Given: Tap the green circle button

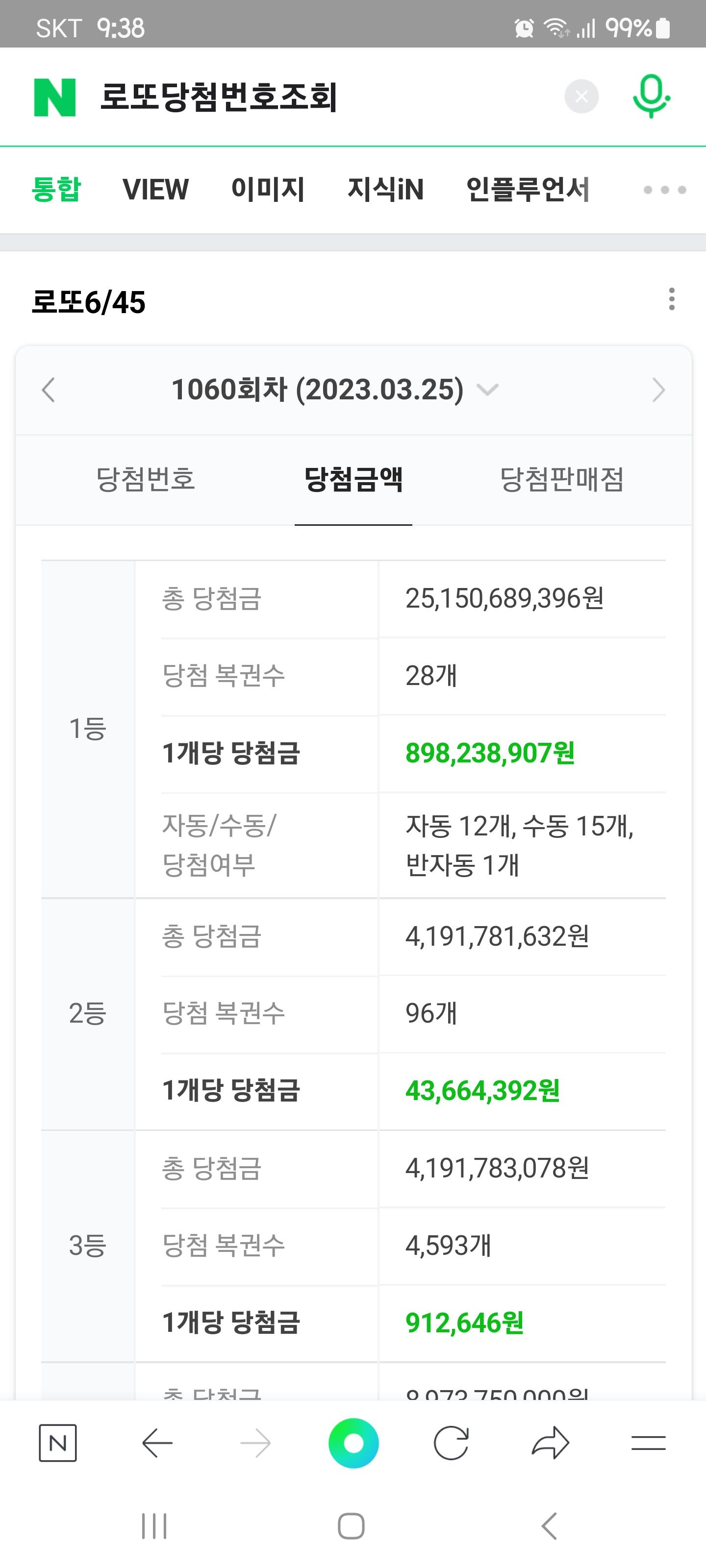Looking at the screenshot, I should point(353,1443).
